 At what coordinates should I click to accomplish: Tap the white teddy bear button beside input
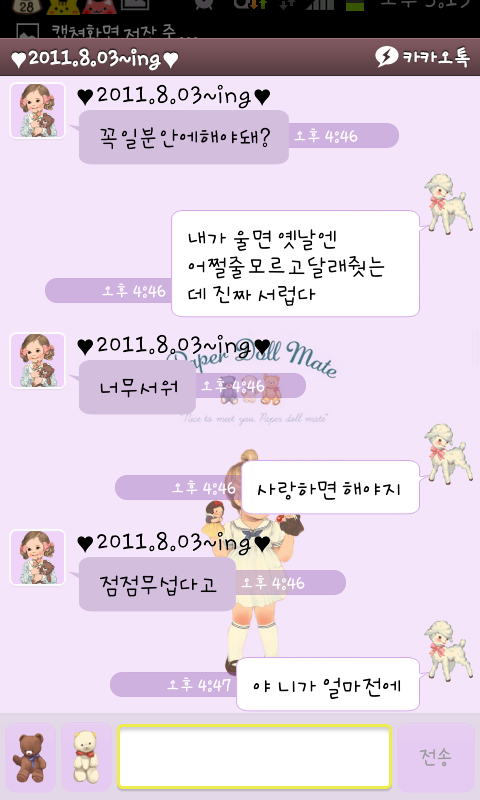click(86, 758)
